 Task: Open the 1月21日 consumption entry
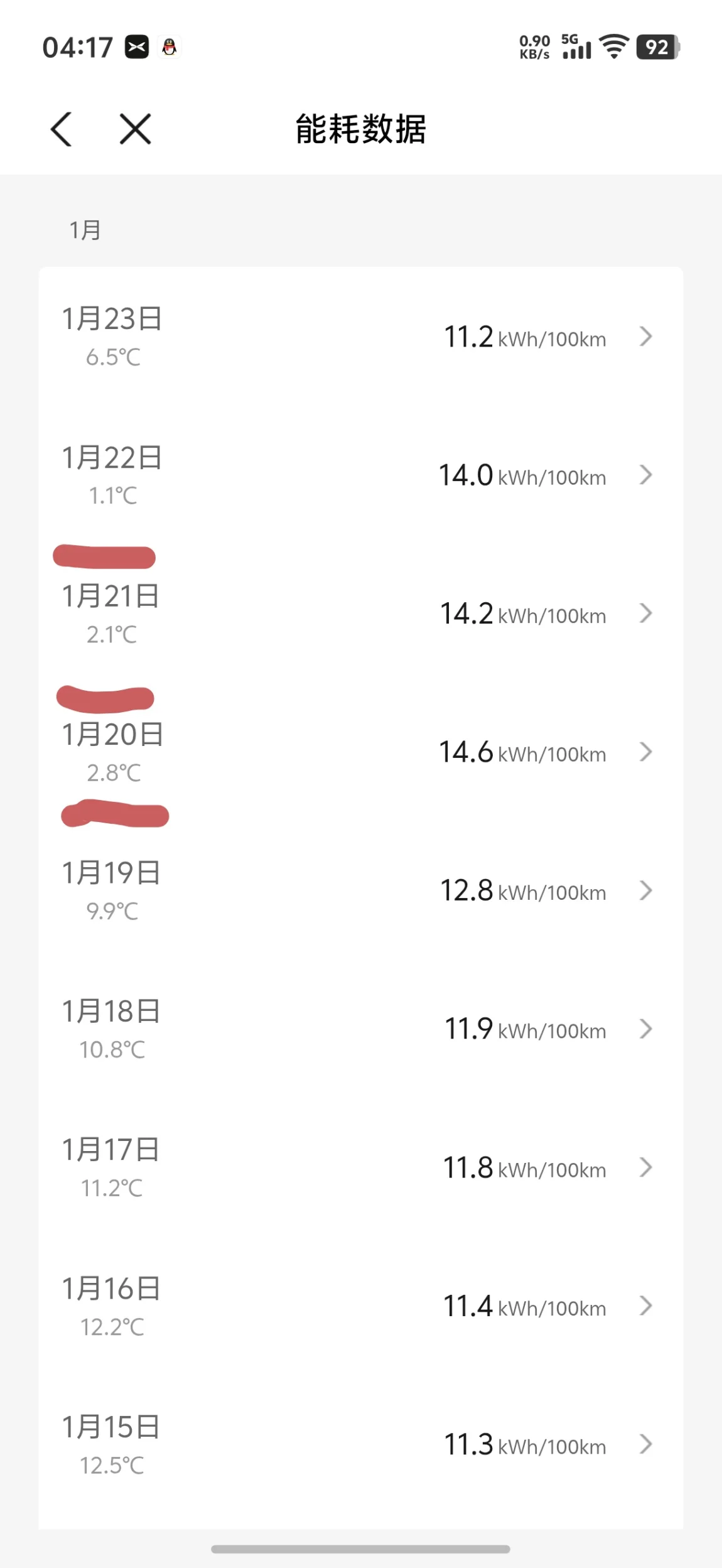click(x=360, y=614)
